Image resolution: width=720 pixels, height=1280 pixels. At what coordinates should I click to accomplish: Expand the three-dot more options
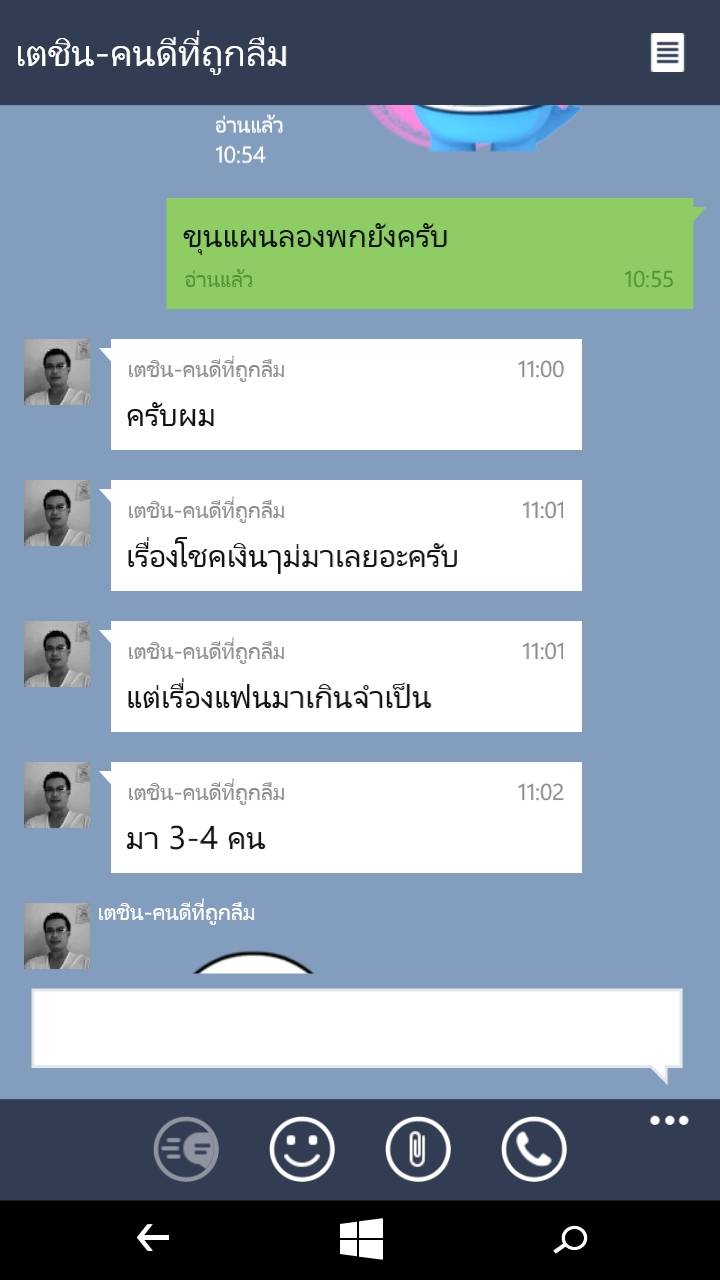click(x=669, y=1120)
